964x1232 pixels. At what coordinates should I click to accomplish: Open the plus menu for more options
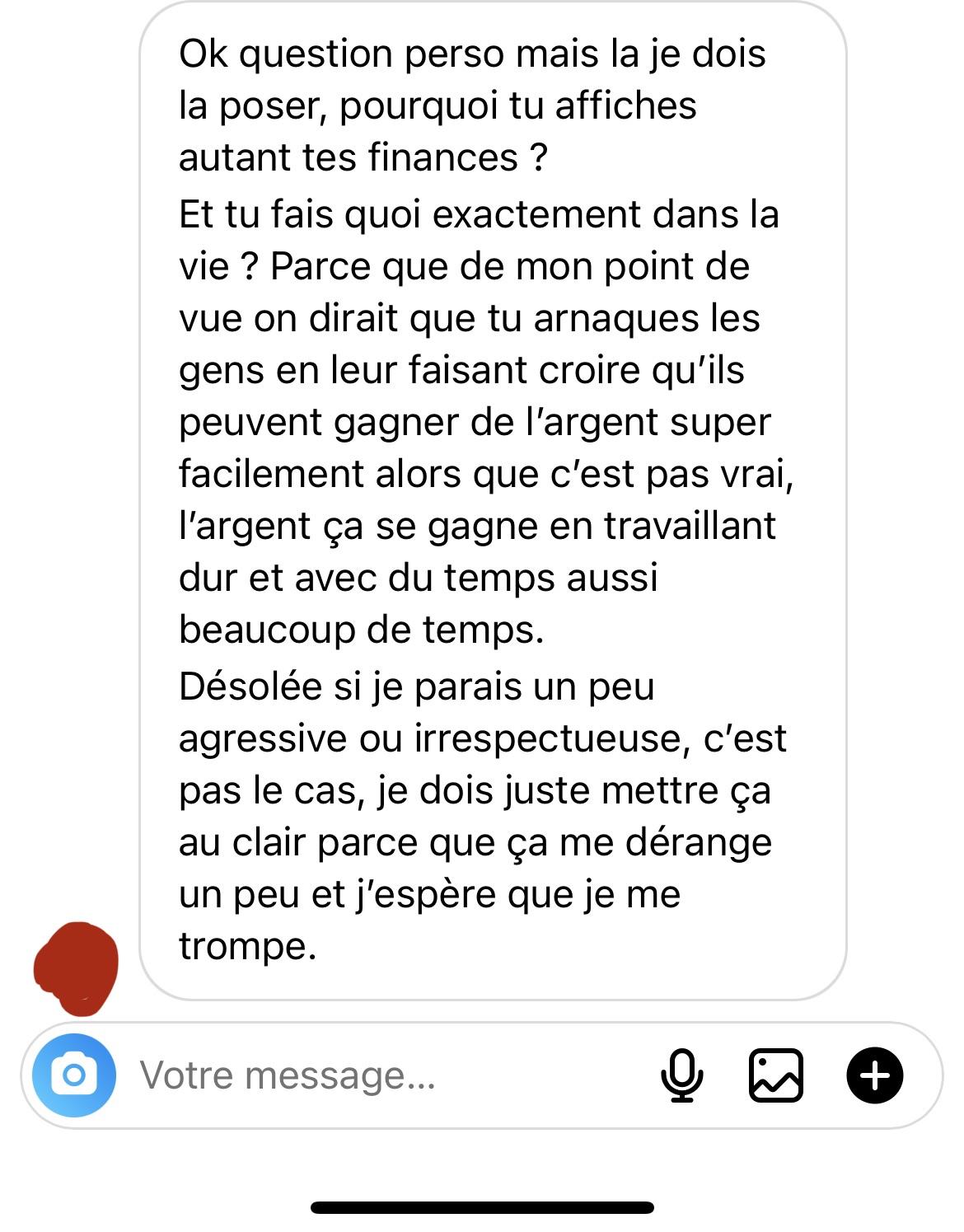click(x=875, y=1075)
